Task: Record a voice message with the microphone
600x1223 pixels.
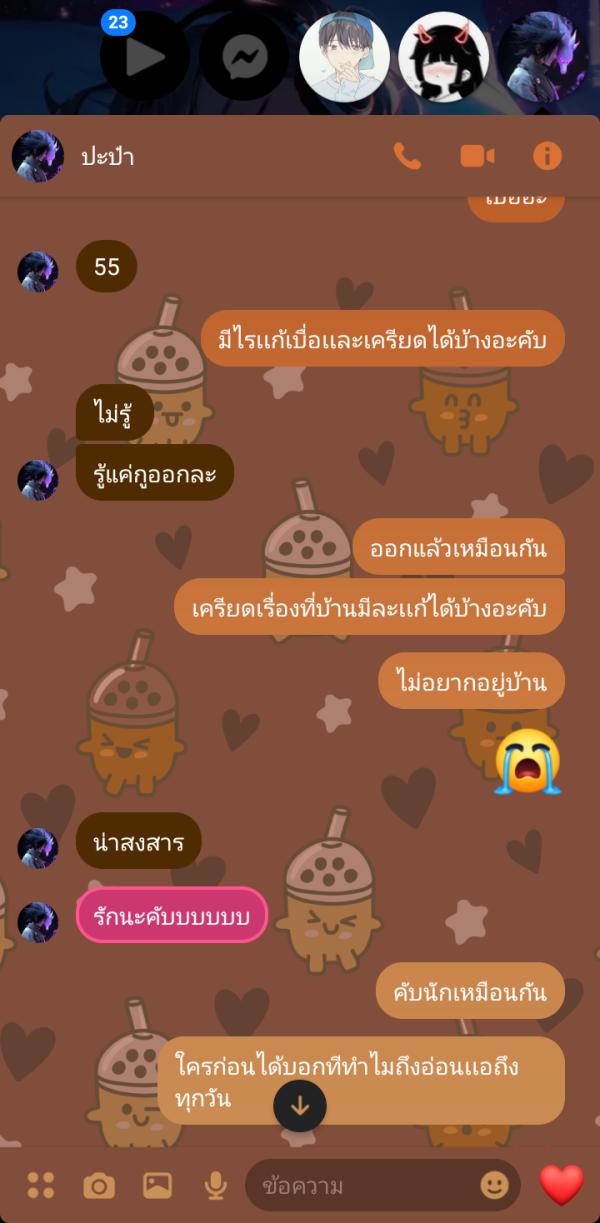Action: pyautogui.click(x=215, y=1186)
